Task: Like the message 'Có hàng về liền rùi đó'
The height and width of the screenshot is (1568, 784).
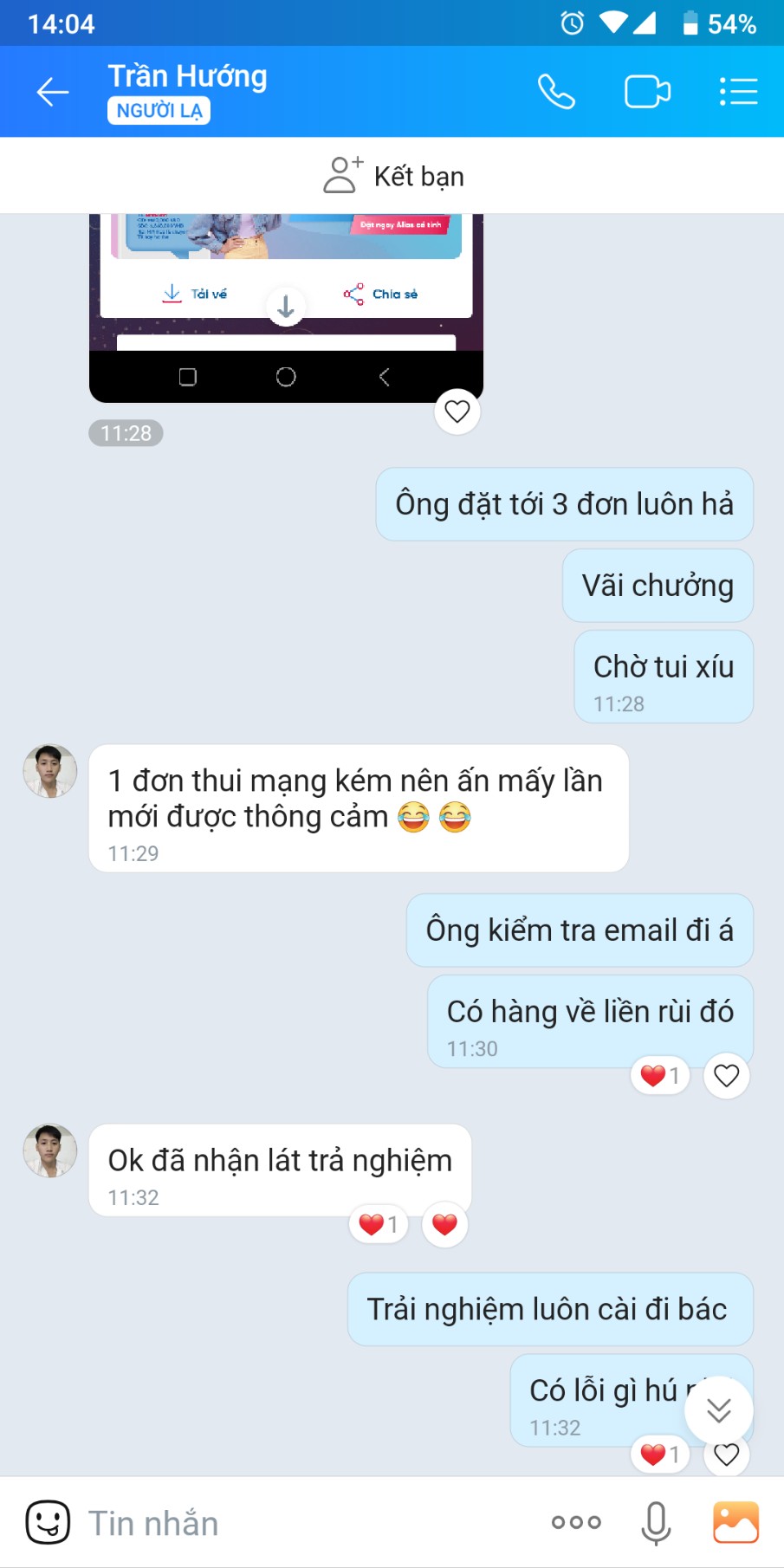Action: [726, 1076]
